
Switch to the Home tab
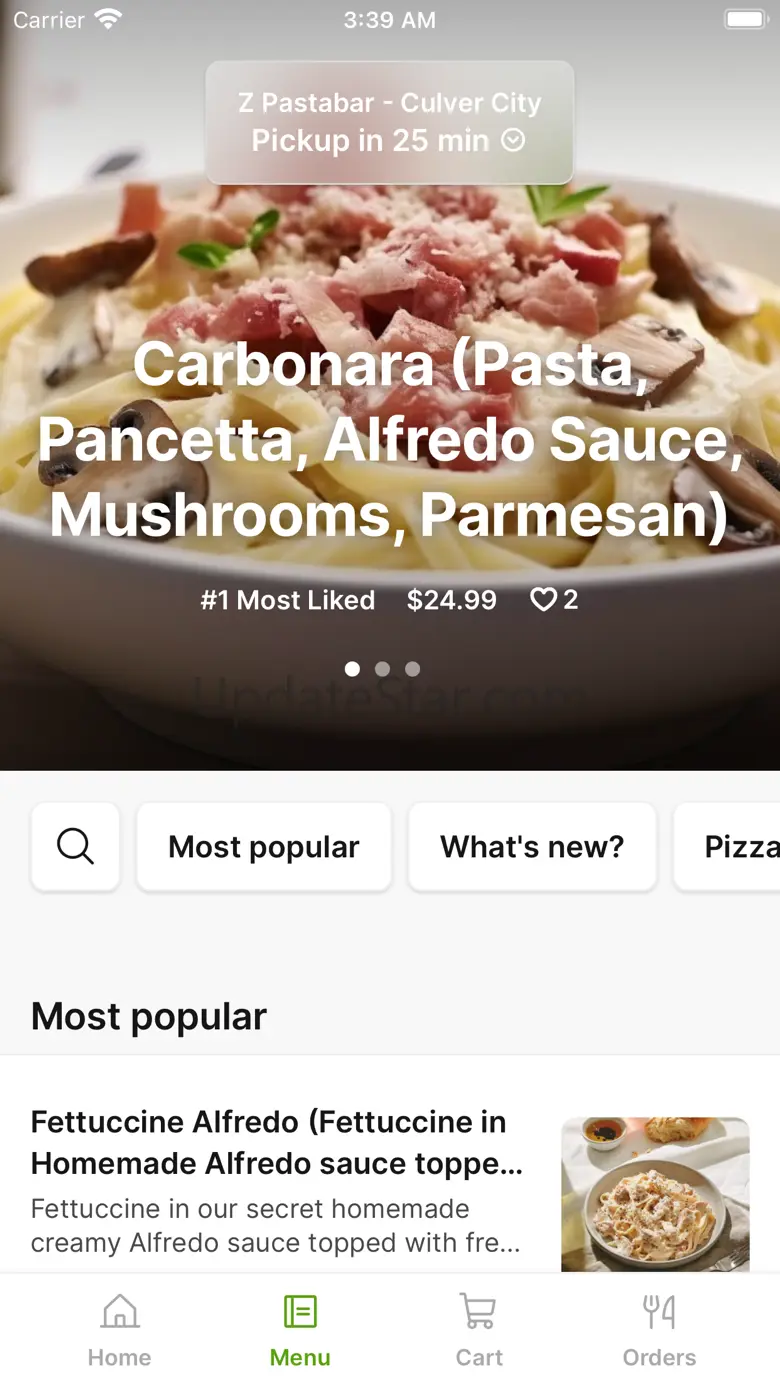click(x=120, y=1330)
